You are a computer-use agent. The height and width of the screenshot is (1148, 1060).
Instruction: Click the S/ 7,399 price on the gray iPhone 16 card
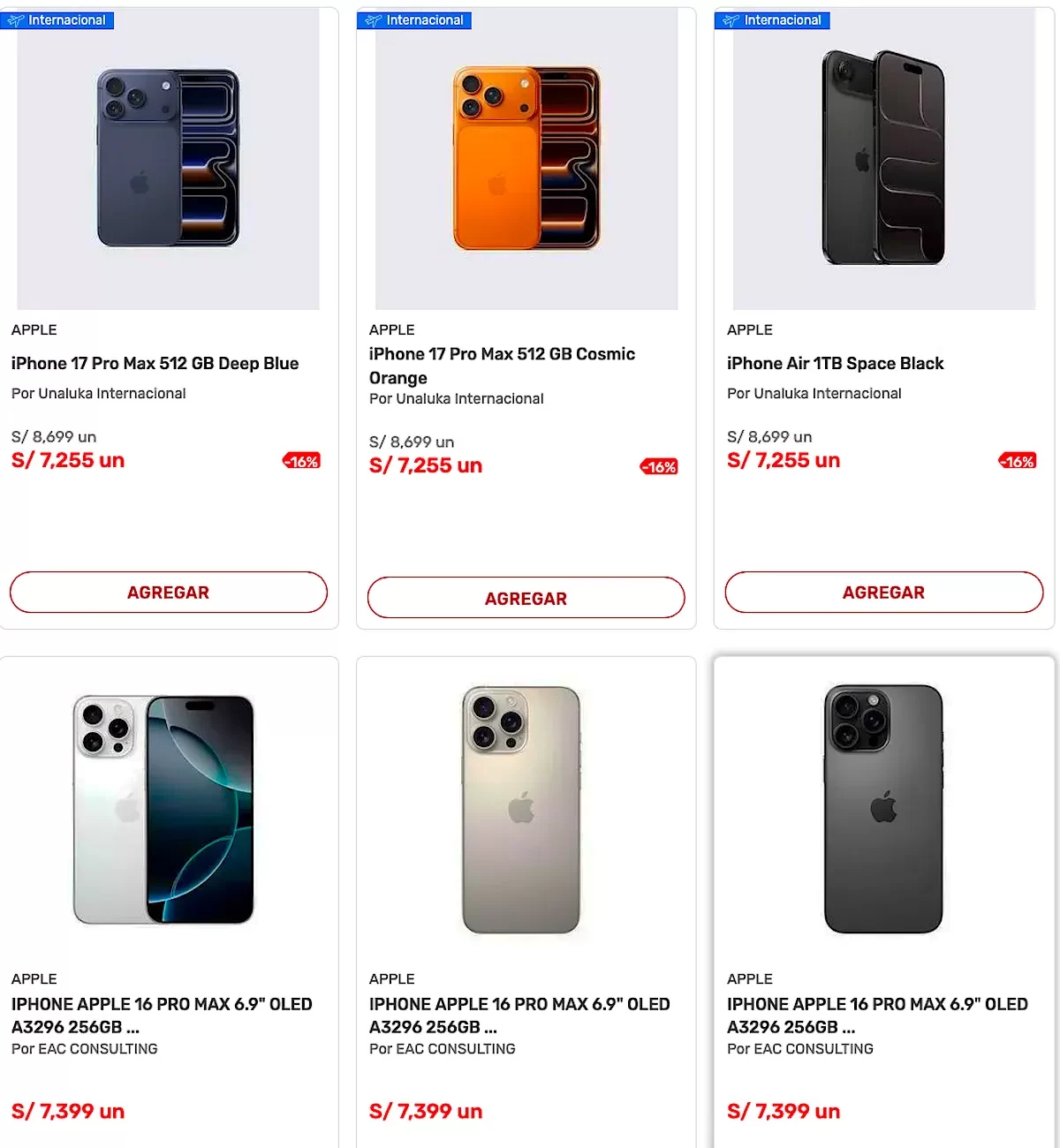(x=783, y=1111)
